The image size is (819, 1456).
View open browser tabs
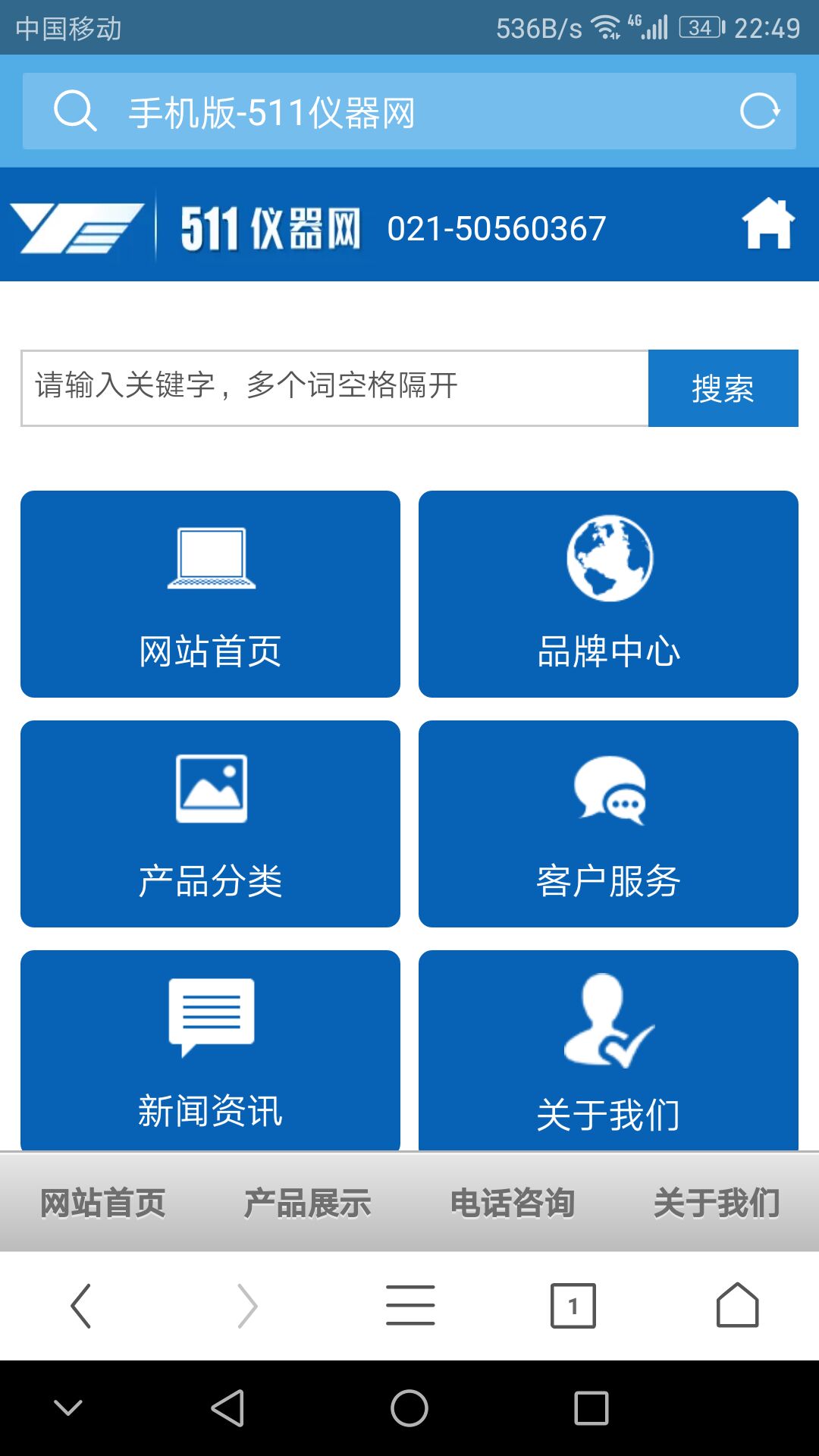coord(573,1305)
